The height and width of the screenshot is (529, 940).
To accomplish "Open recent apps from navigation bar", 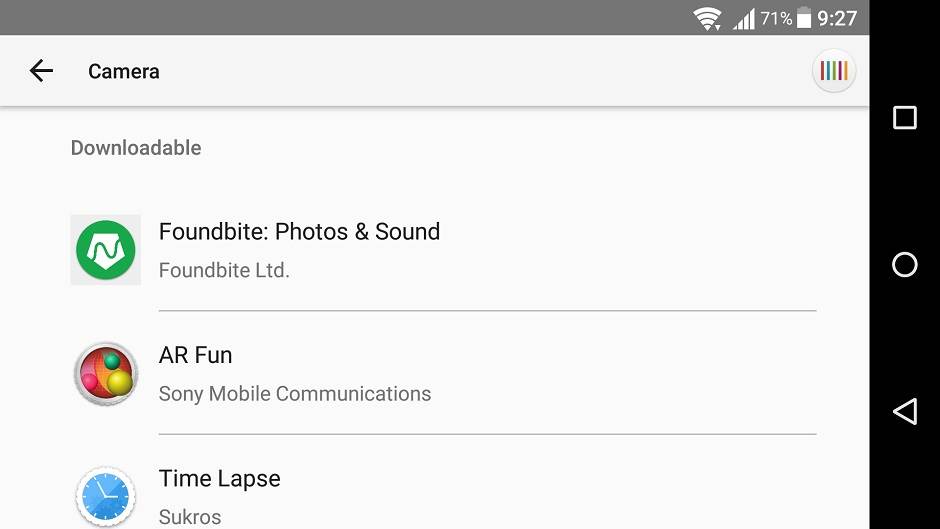I will click(904, 118).
